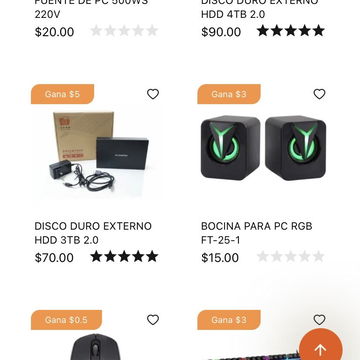The width and height of the screenshot is (360, 360).
Task: Open DISCO DURO EXTERNO HDD 3TB 2.0 product
Action: pyautogui.click(x=93, y=233)
